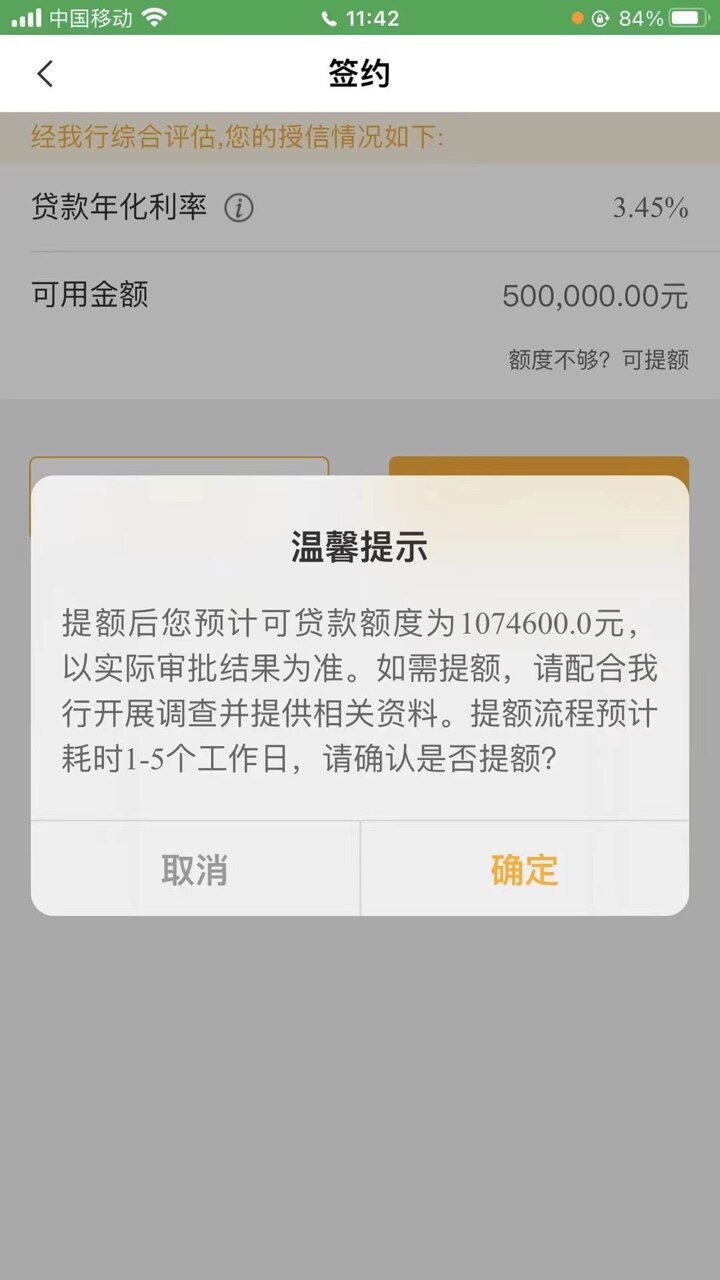This screenshot has width=720, height=1280.
Task: Tap 取消 to cancel the limit increase
Action: [x=195, y=869]
